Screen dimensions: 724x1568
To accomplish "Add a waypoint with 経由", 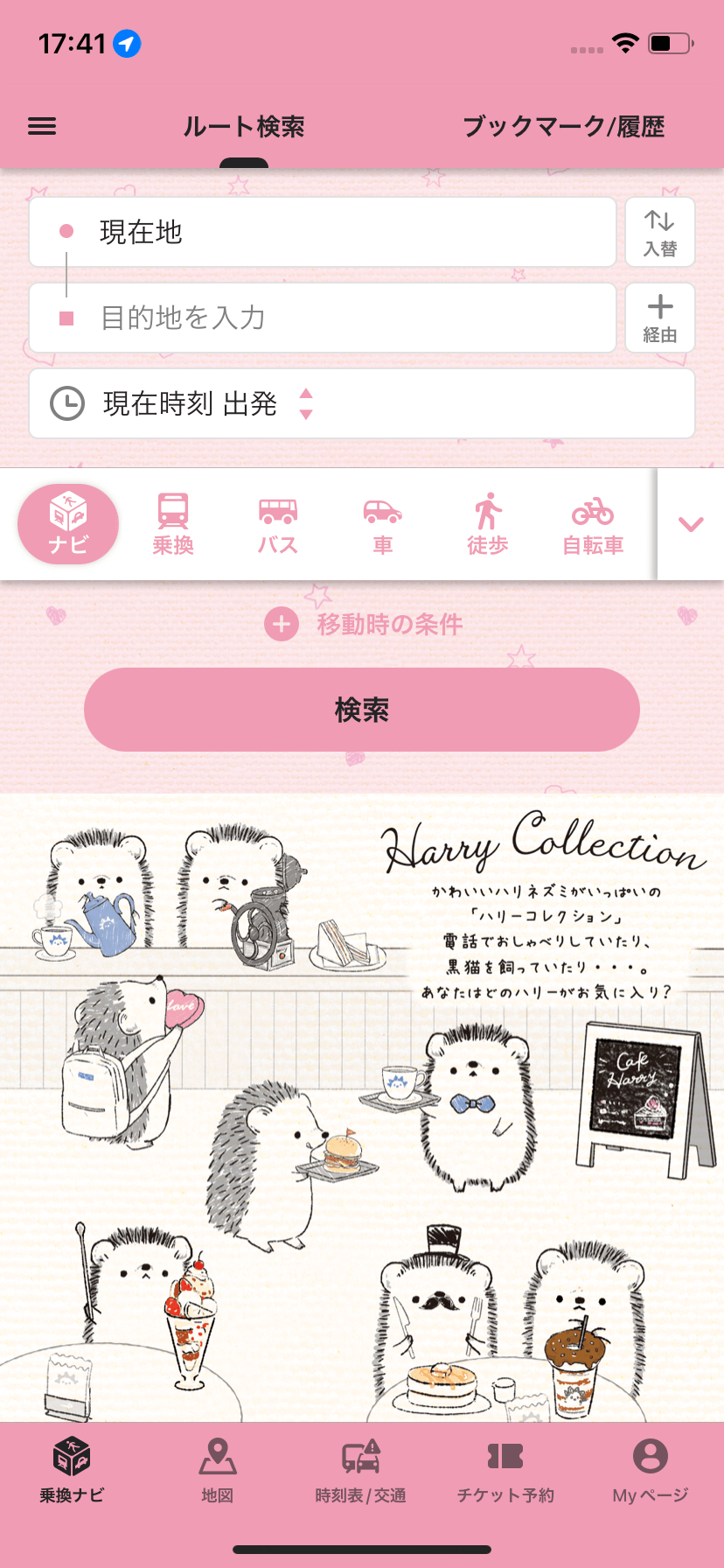I will pos(660,318).
